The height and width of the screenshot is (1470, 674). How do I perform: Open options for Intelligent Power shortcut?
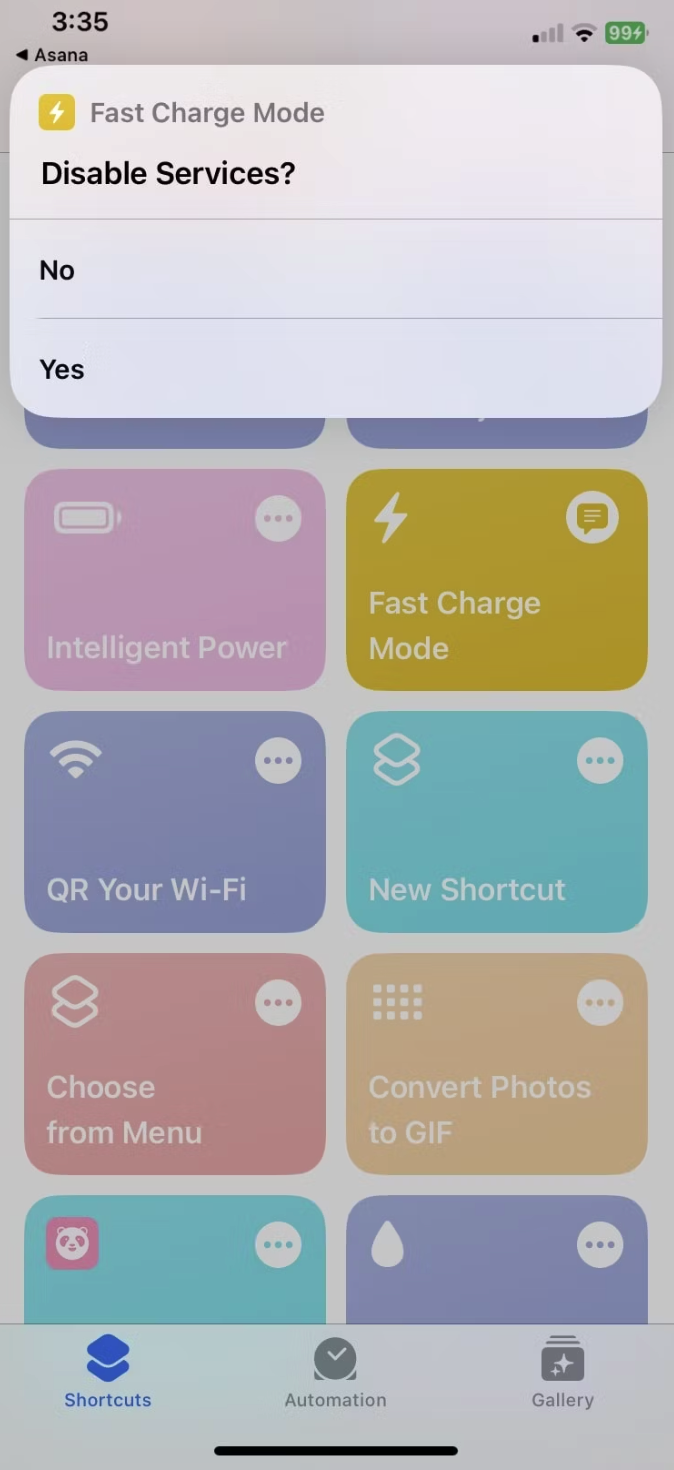[x=278, y=519]
